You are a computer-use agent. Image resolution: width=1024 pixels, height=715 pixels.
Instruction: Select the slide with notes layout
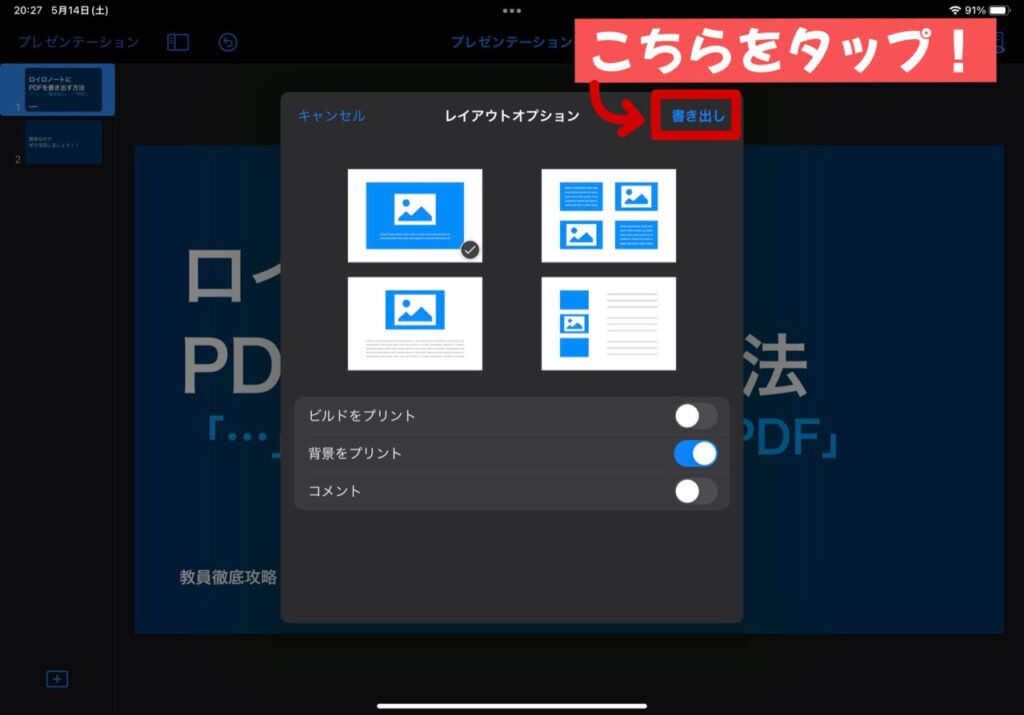click(x=415, y=323)
